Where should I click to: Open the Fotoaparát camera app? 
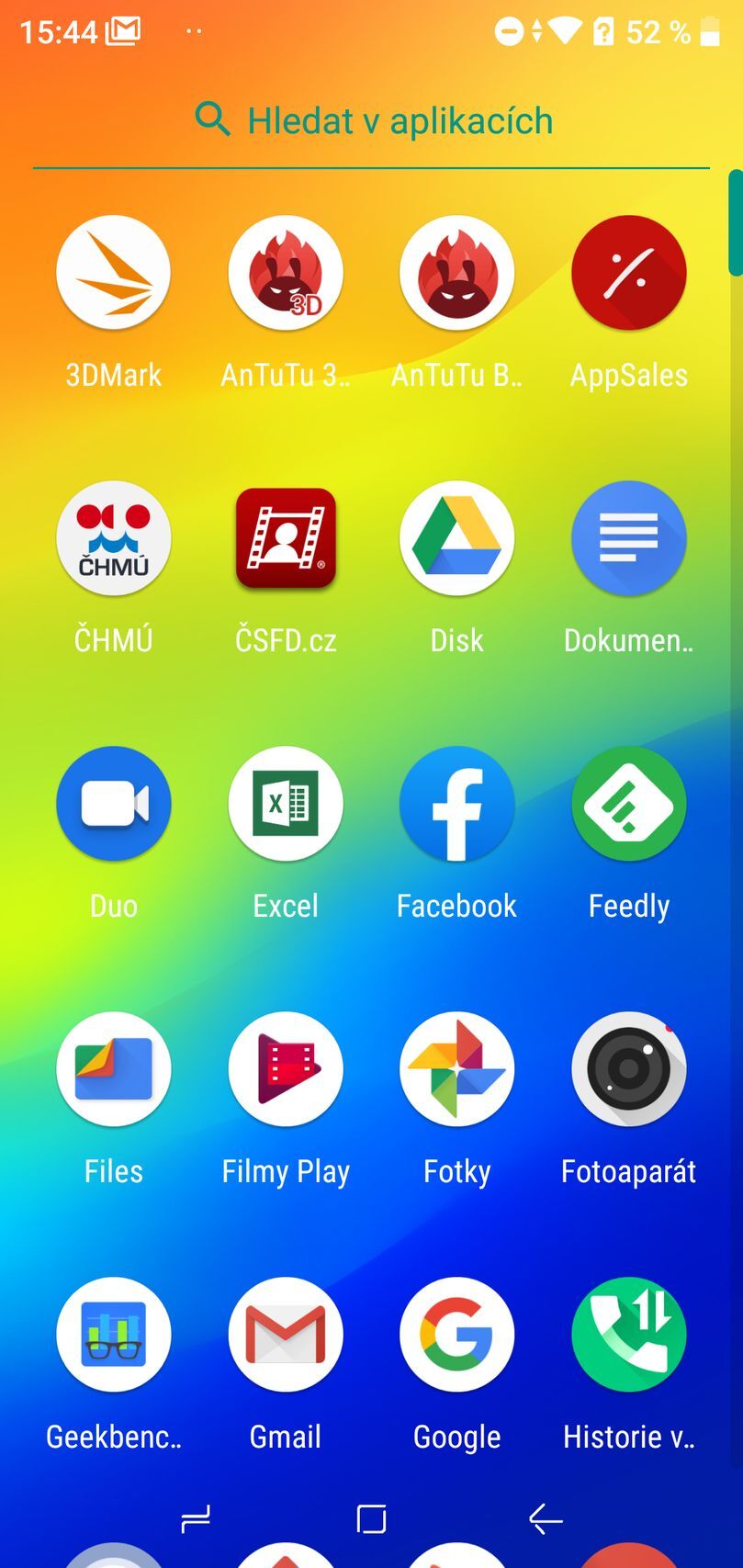tap(628, 1069)
